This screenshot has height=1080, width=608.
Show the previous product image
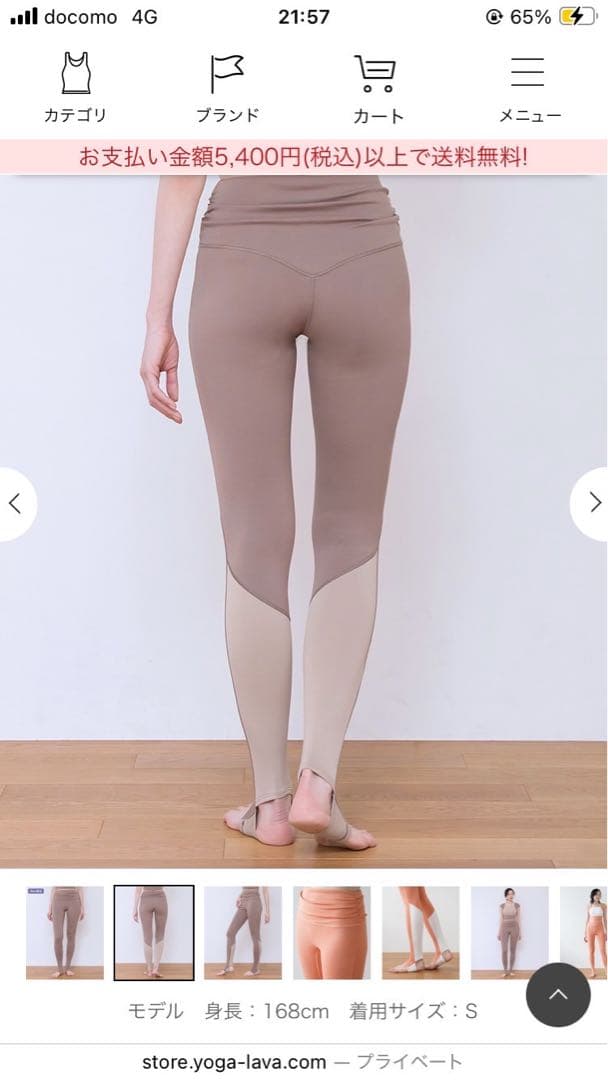16,503
